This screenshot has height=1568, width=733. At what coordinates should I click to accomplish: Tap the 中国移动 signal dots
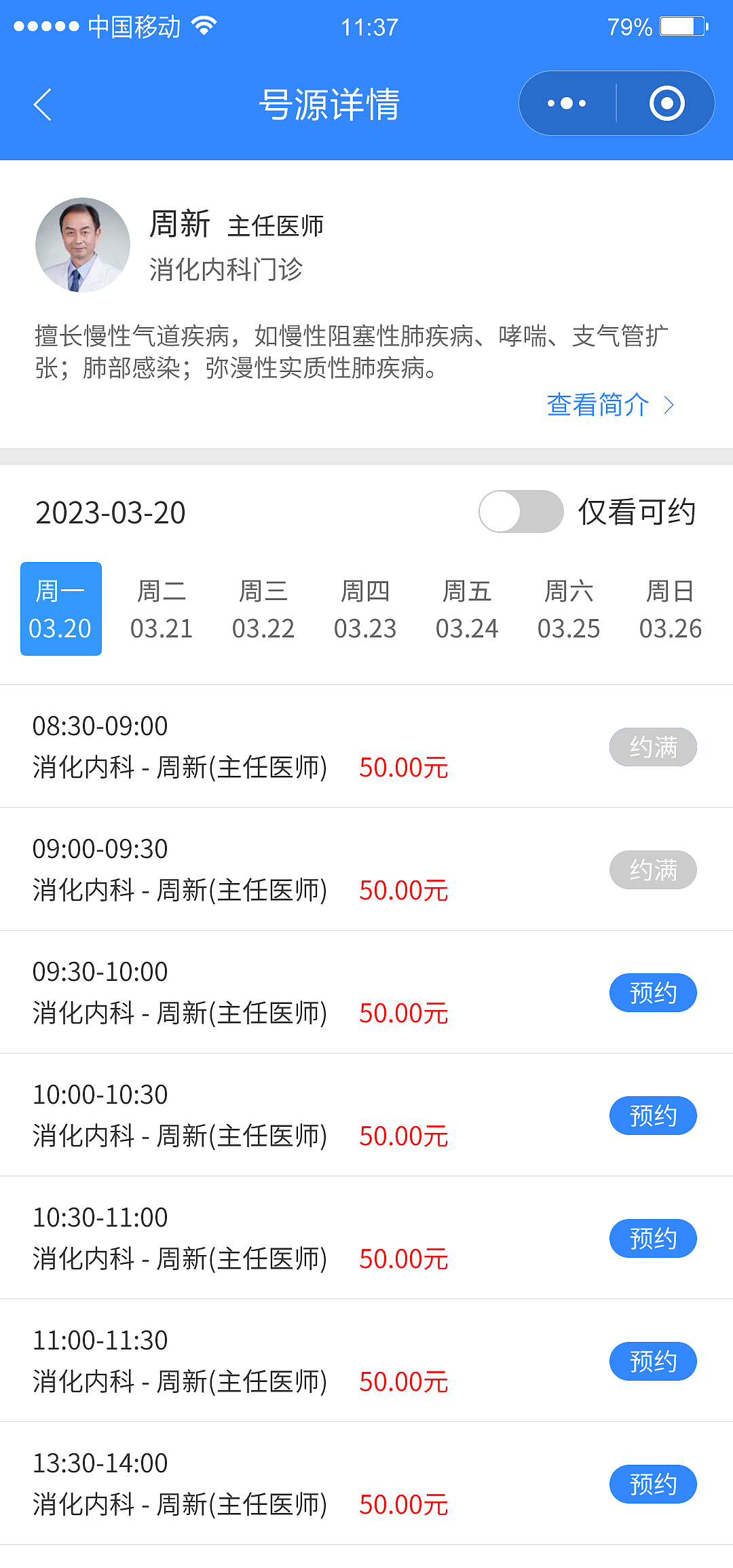tap(44, 26)
